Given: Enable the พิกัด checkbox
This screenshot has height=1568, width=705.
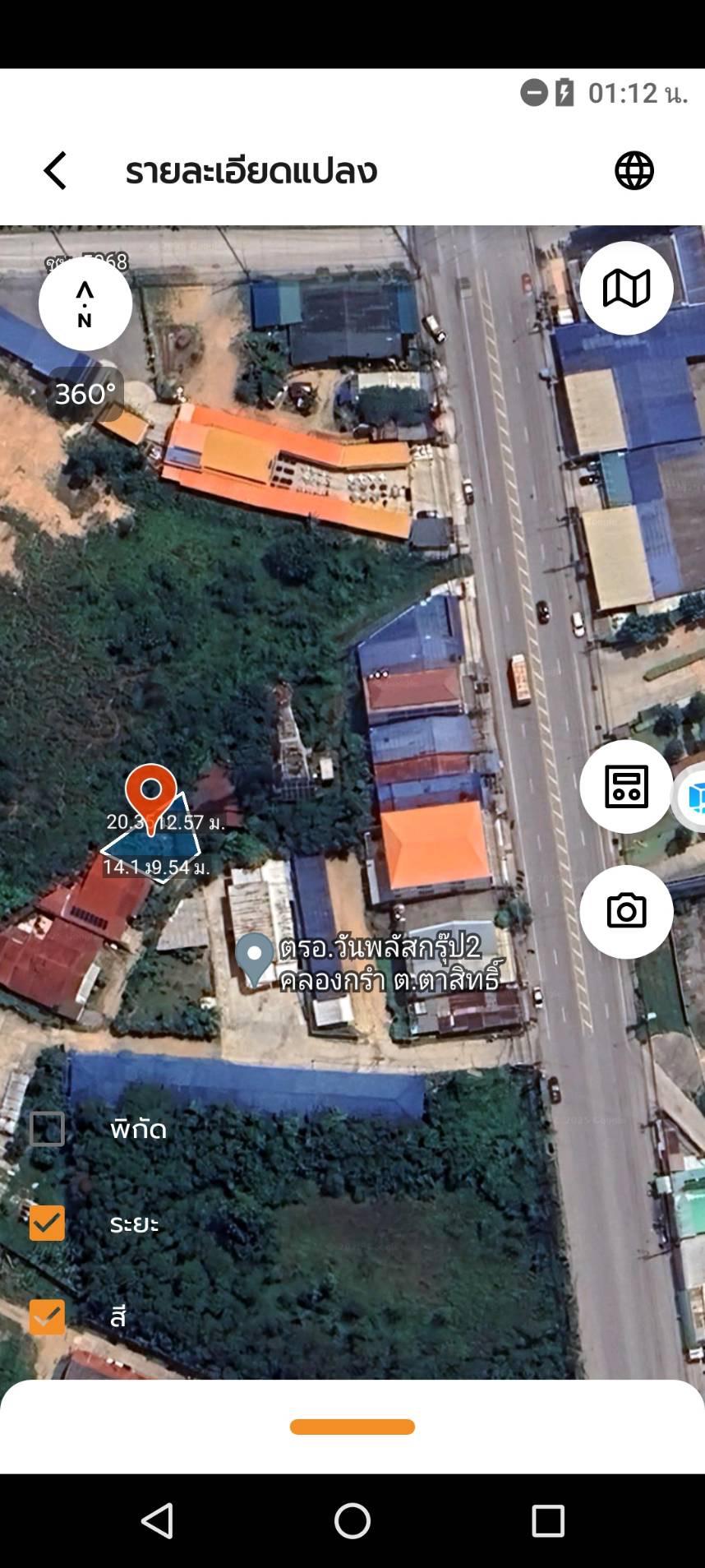Looking at the screenshot, I should 47,1129.
